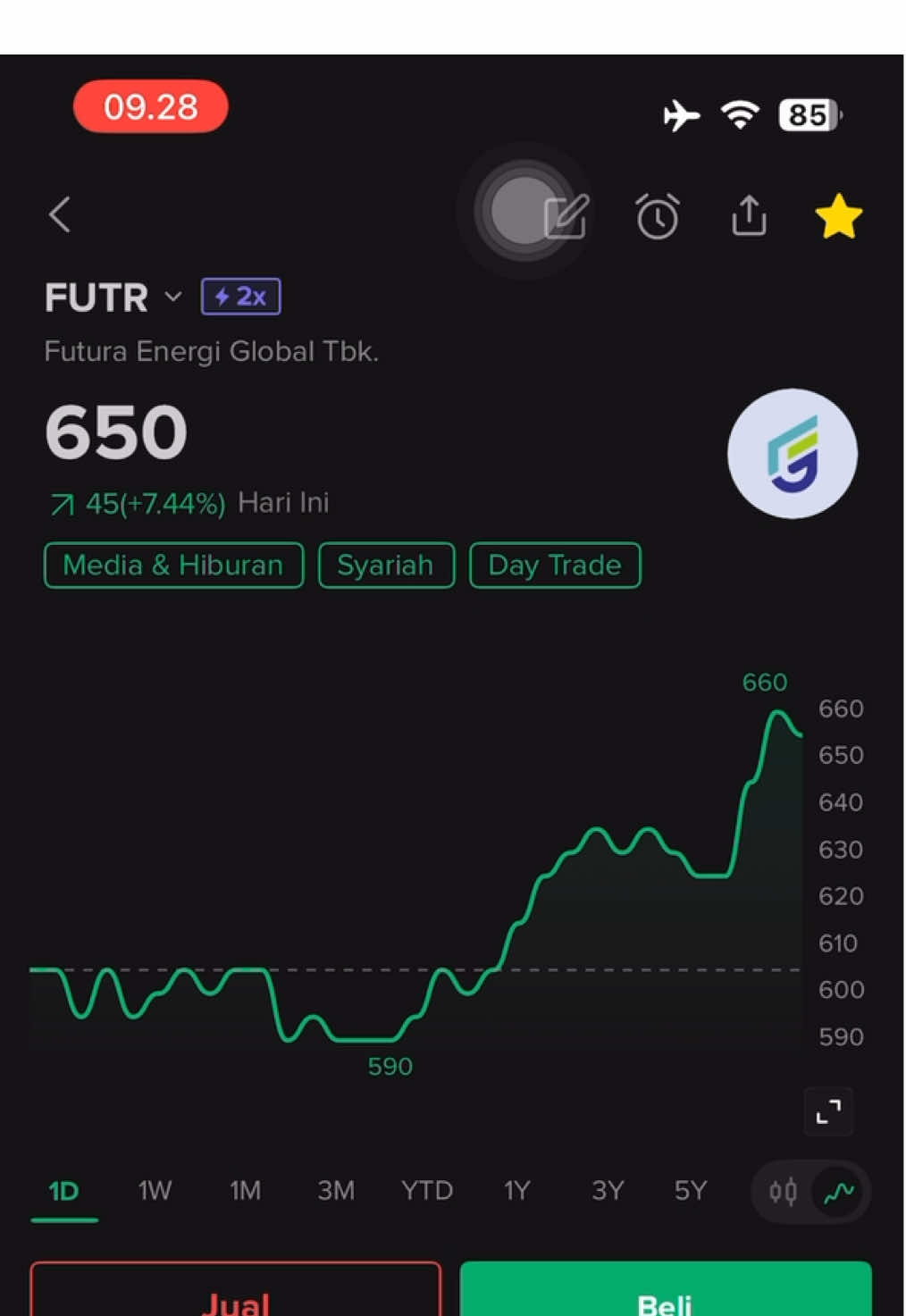
Task: Expand the chart to fullscreen
Action: point(827,1111)
